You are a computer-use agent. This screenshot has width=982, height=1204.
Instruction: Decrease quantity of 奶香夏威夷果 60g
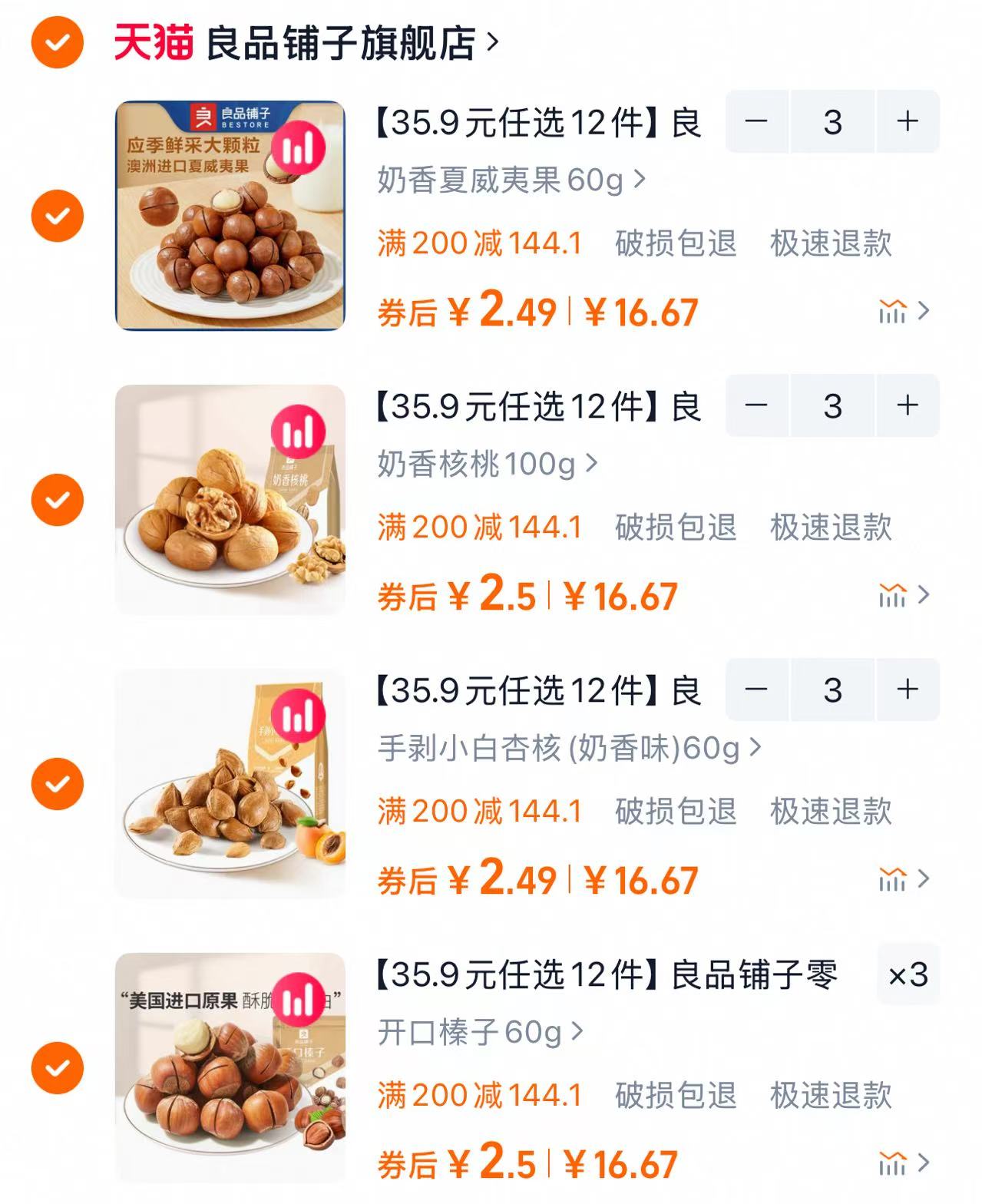tap(756, 121)
